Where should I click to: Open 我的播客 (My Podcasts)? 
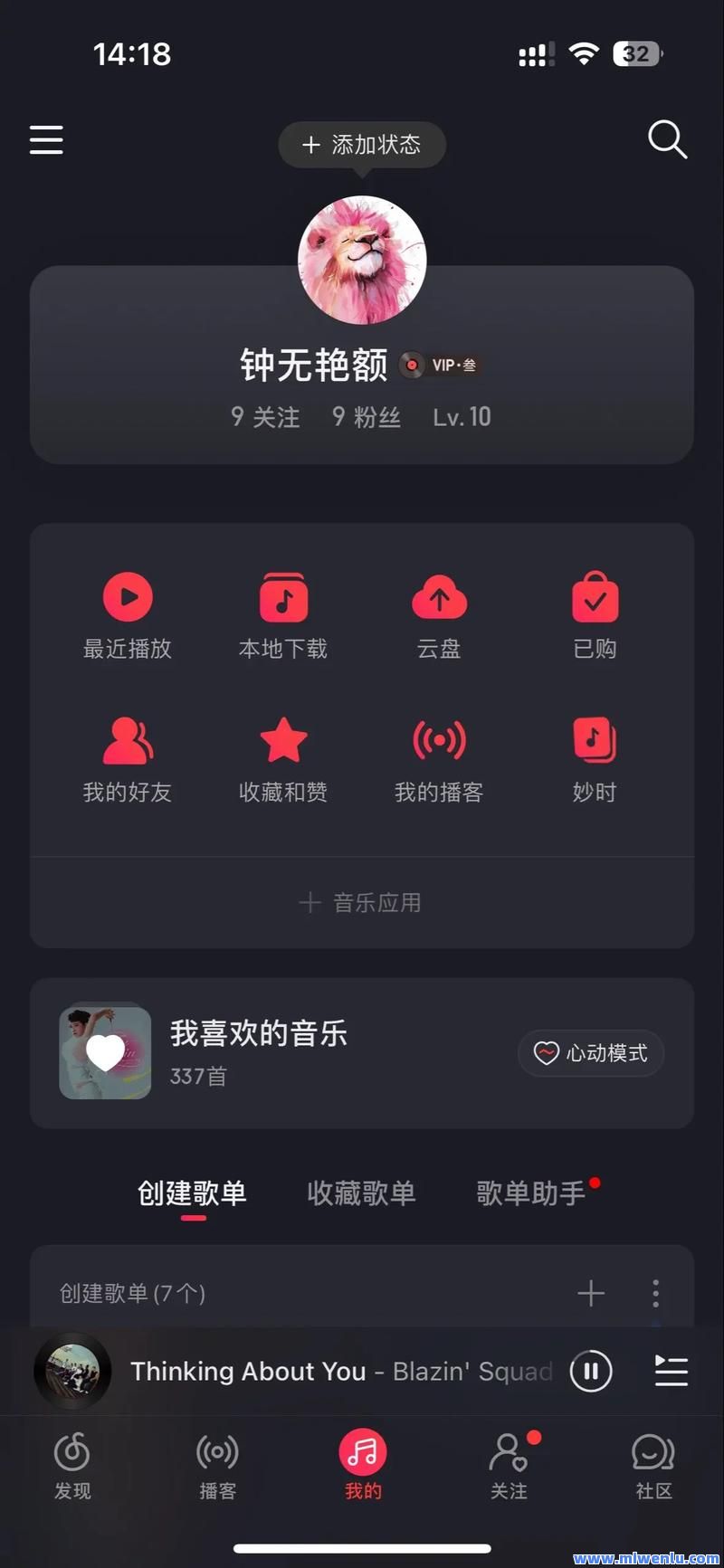(439, 760)
